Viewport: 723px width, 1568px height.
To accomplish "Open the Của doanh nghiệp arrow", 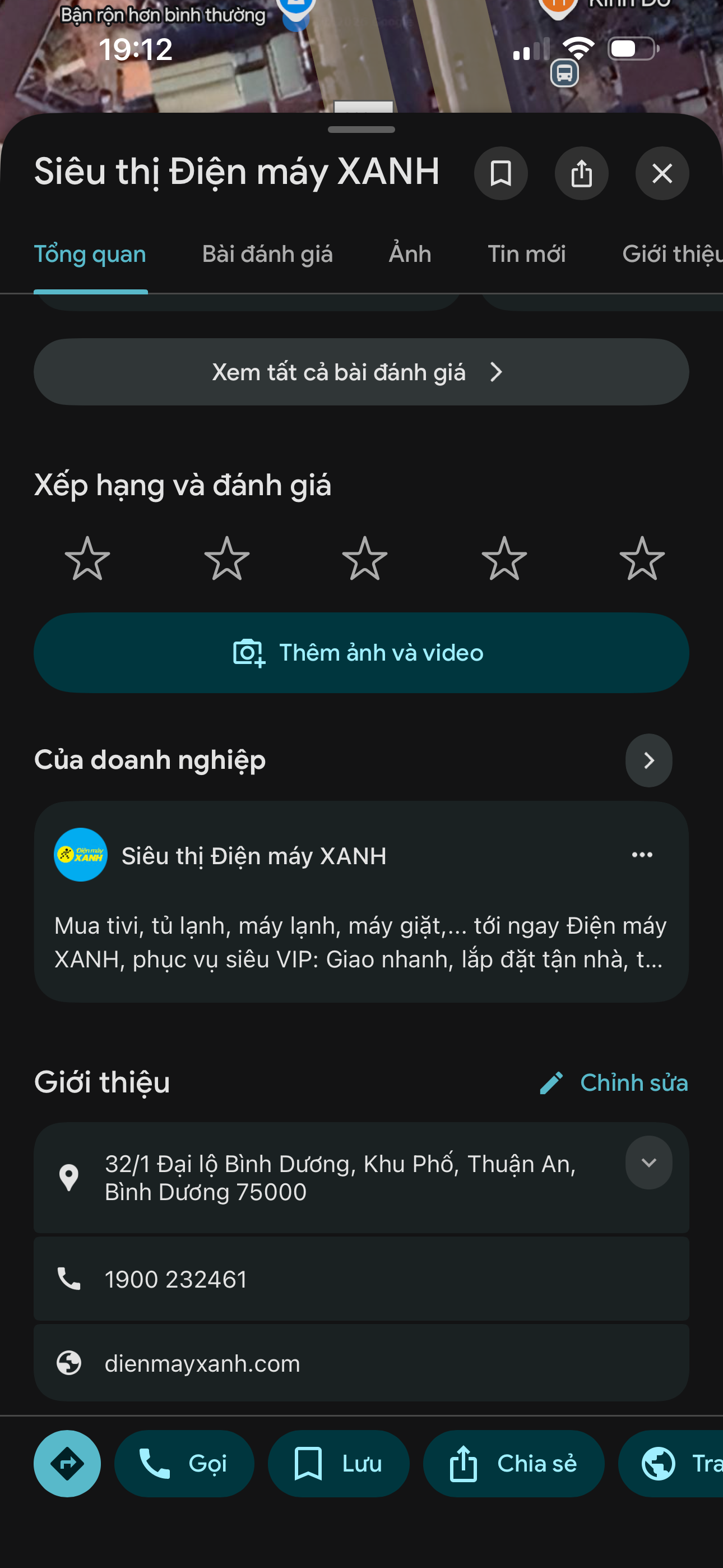I will (x=648, y=760).
